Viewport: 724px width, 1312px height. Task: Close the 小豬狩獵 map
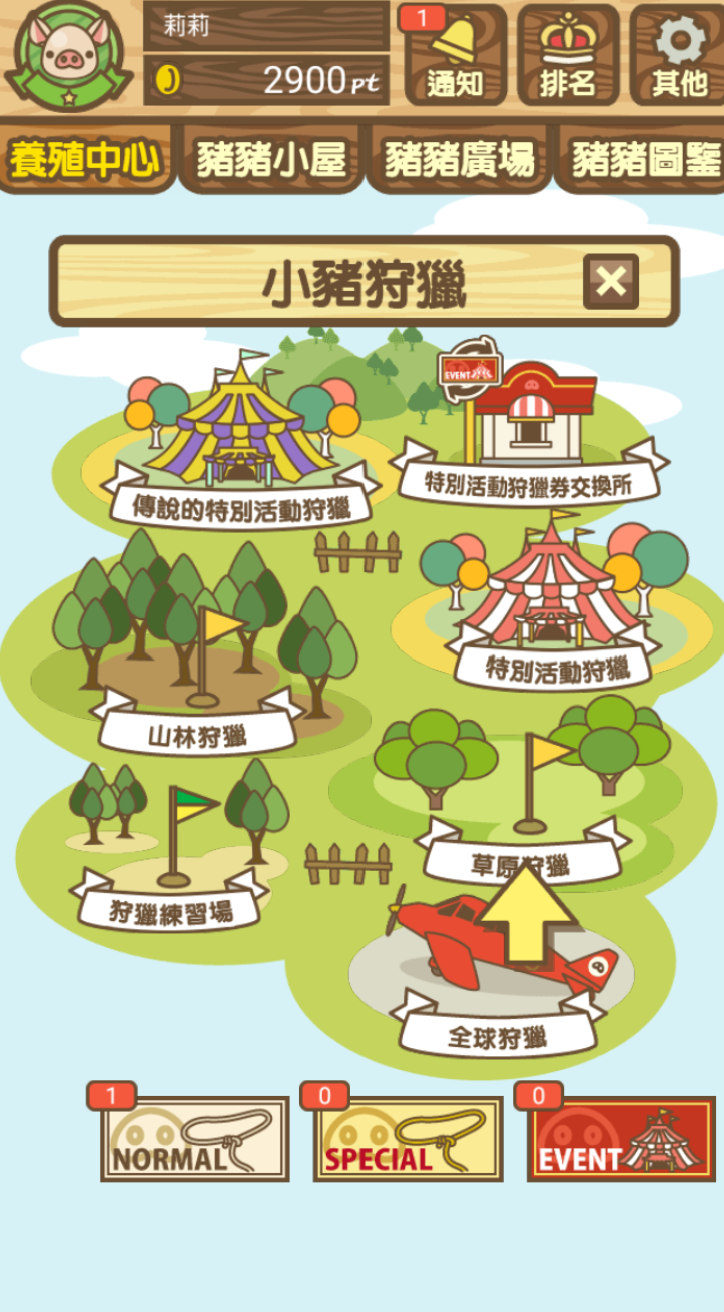click(x=610, y=282)
